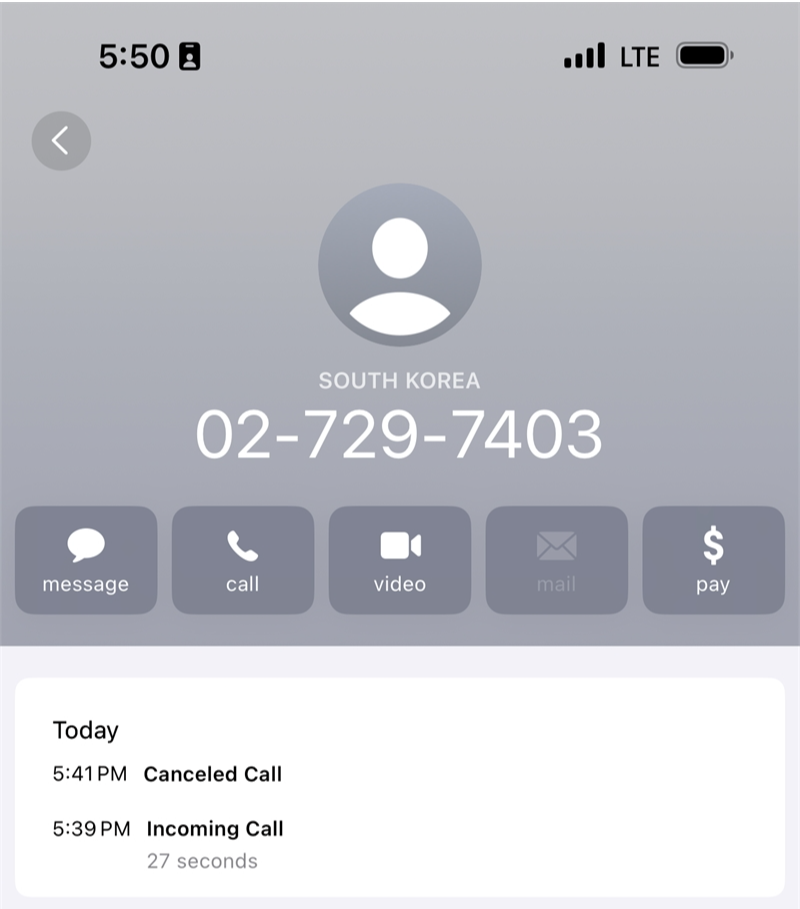Image resolution: width=800 pixels, height=909 pixels.
Task: Call the South Korea number
Action: pos(243,560)
